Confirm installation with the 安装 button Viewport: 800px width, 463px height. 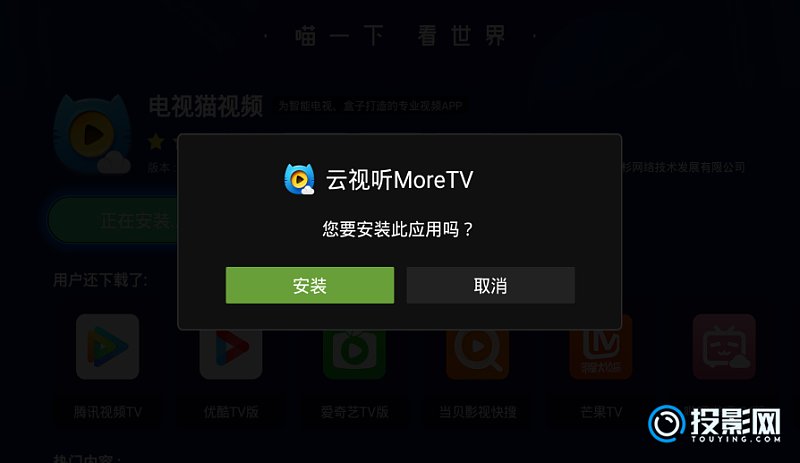coord(310,285)
